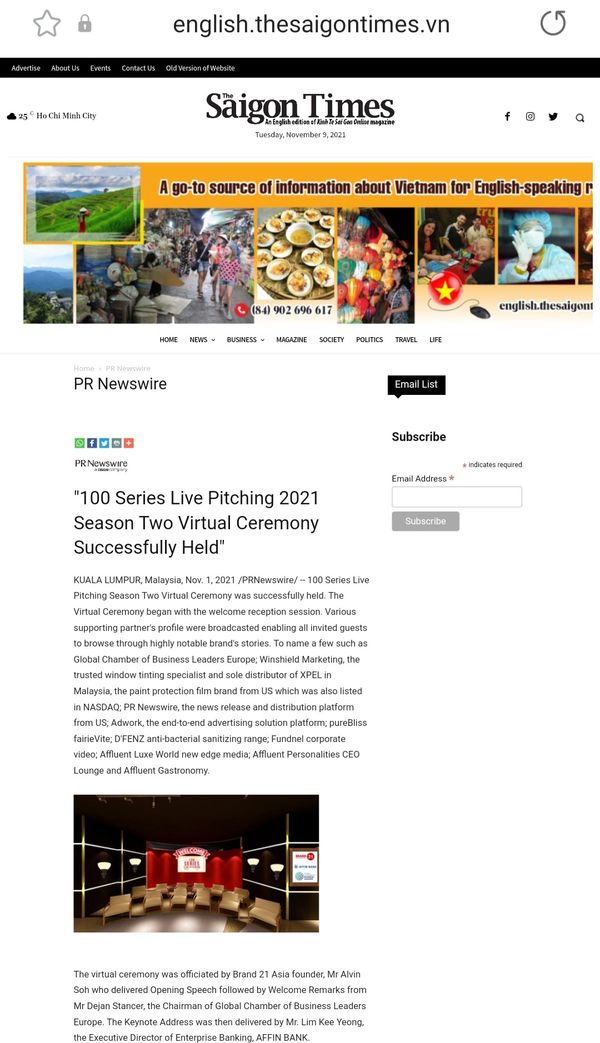Open the MAGAZINE section

tap(292, 340)
